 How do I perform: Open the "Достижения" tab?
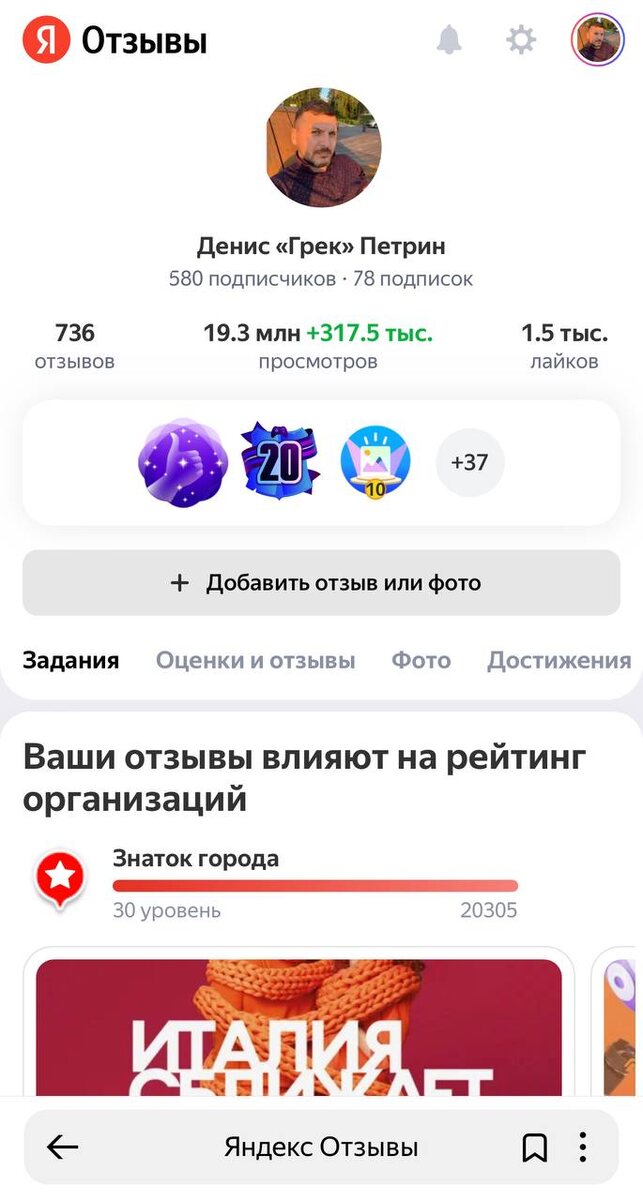tap(559, 660)
